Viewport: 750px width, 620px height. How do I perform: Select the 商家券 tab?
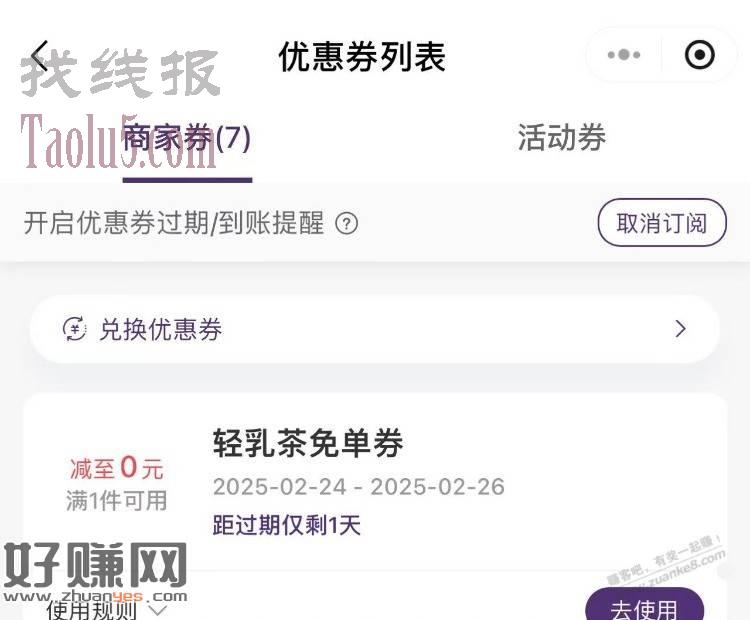(x=187, y=138)
